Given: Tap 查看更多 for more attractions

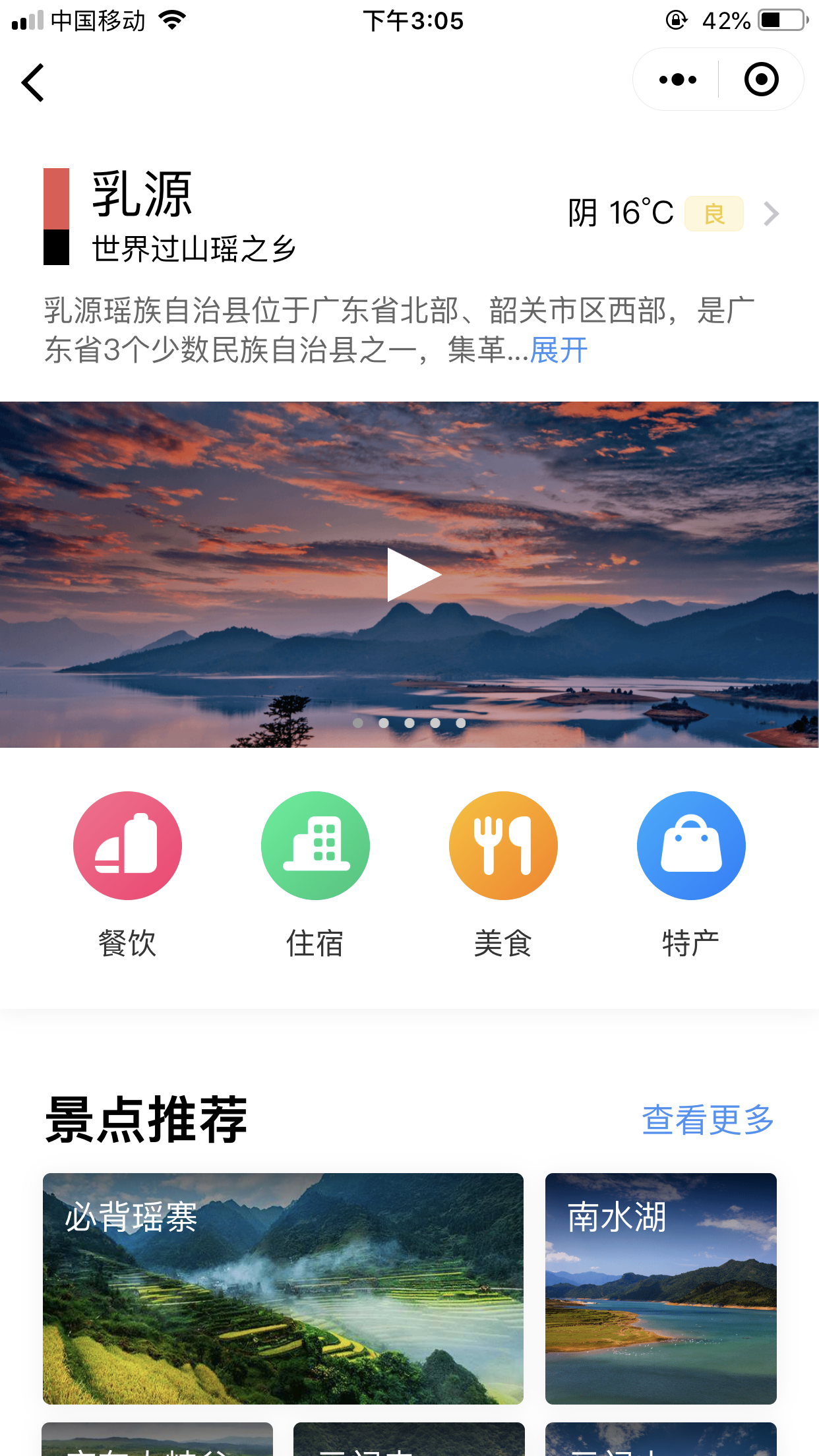Looking at the screenshot, I should click(708, 1120).
